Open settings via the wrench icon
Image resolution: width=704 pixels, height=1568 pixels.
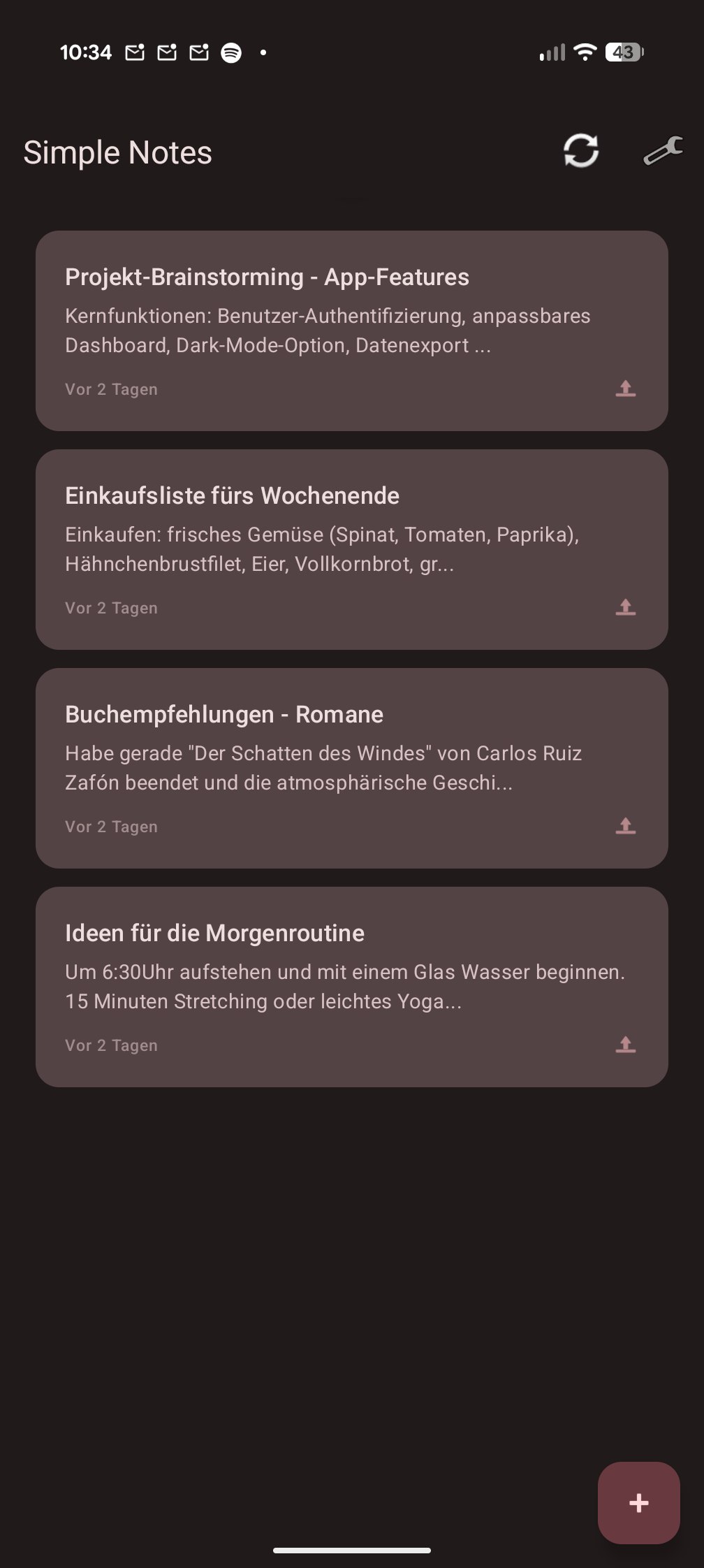(664, 151)
